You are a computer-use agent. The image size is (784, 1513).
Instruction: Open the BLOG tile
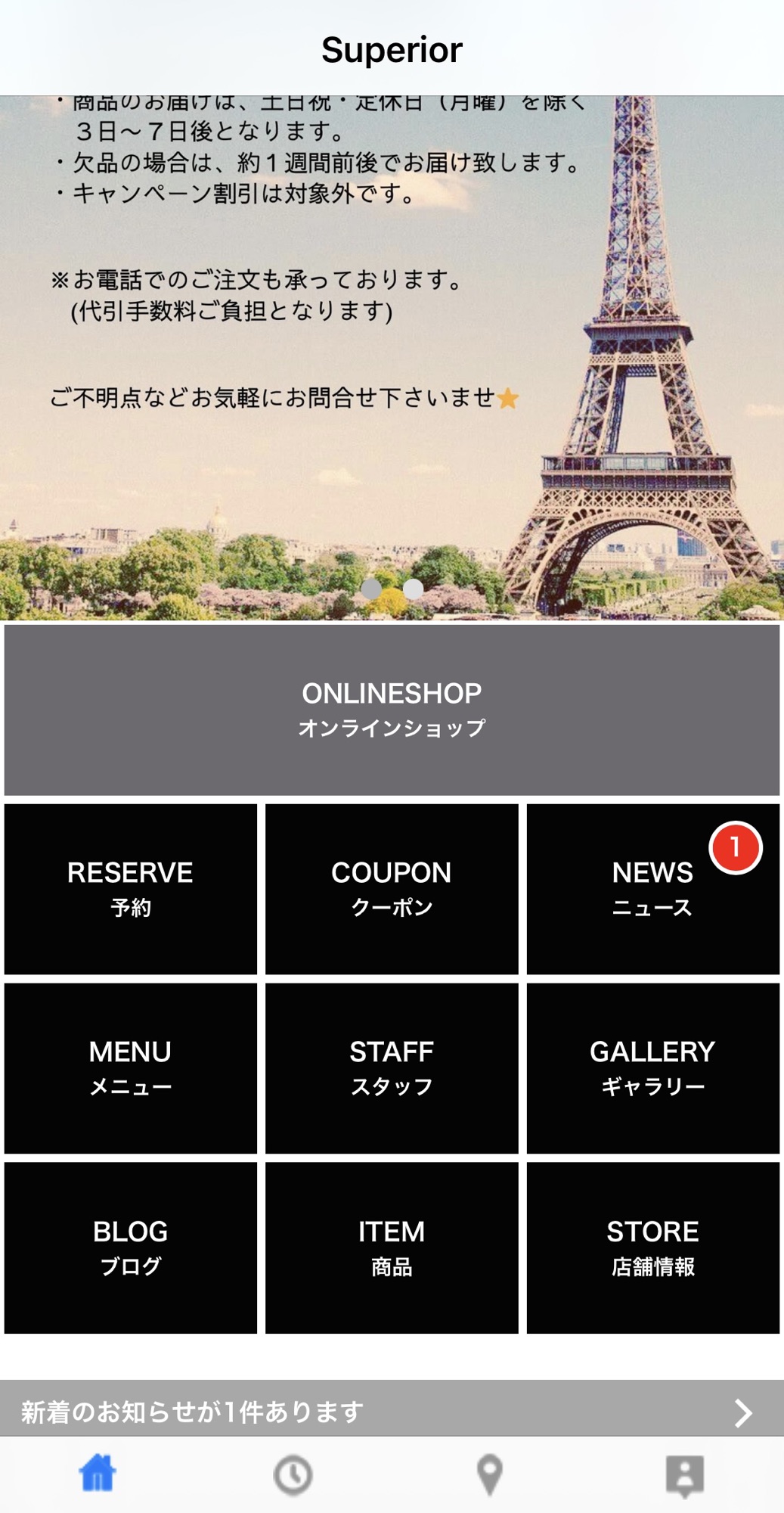[x=130, y=1247]
